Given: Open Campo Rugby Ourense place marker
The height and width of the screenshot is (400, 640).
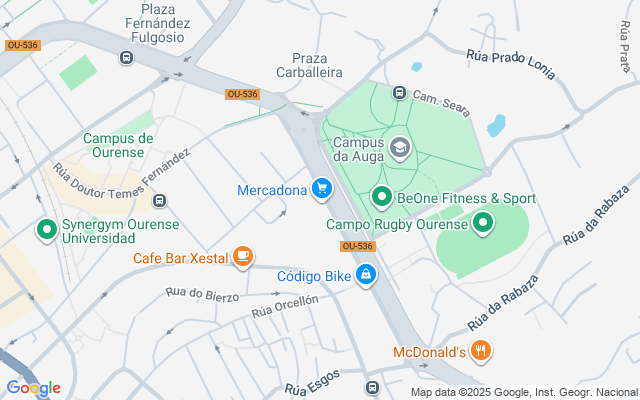Looking at the screenshot, I should point(483,223).
